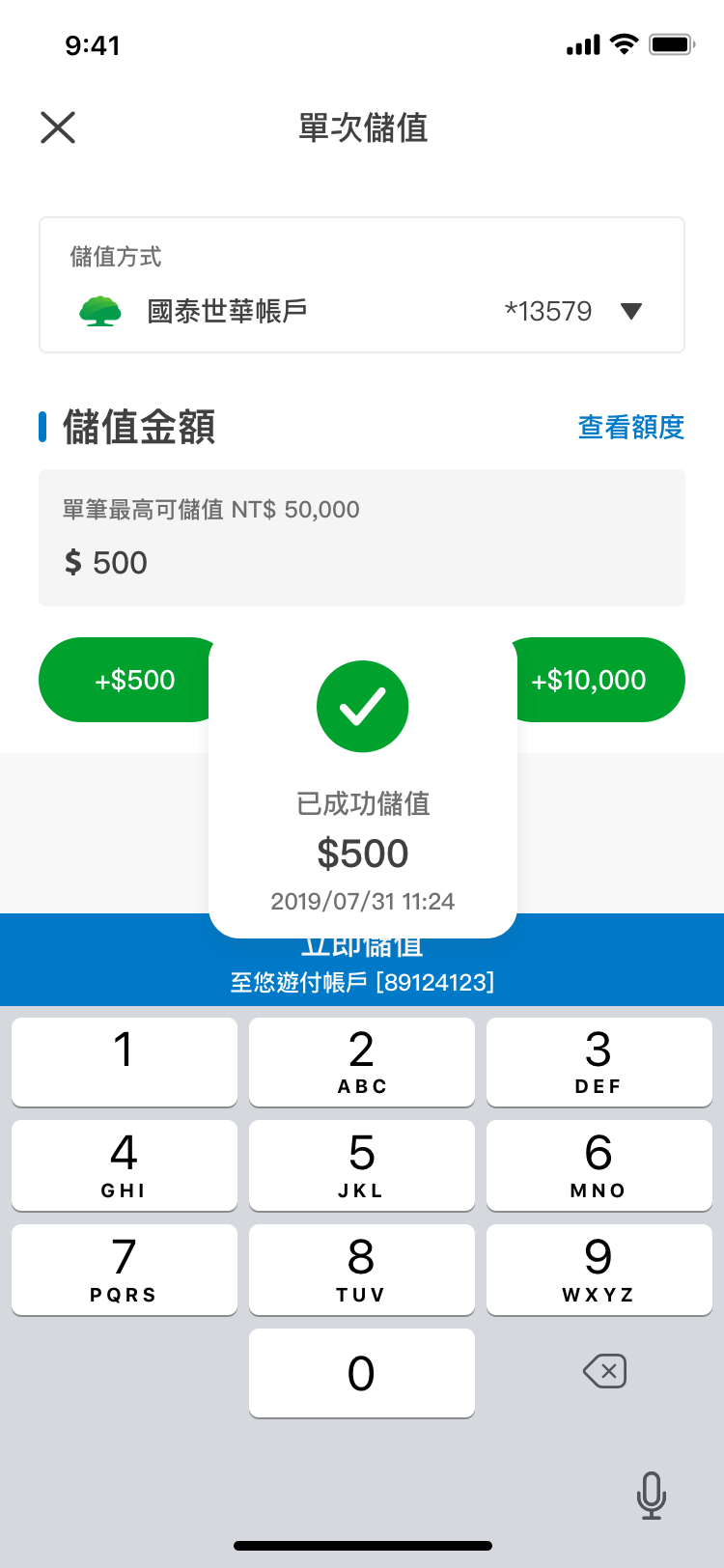Open the 查看額度 link
The width and height of the screenshot is (724, 1568).
coord(630,427)
